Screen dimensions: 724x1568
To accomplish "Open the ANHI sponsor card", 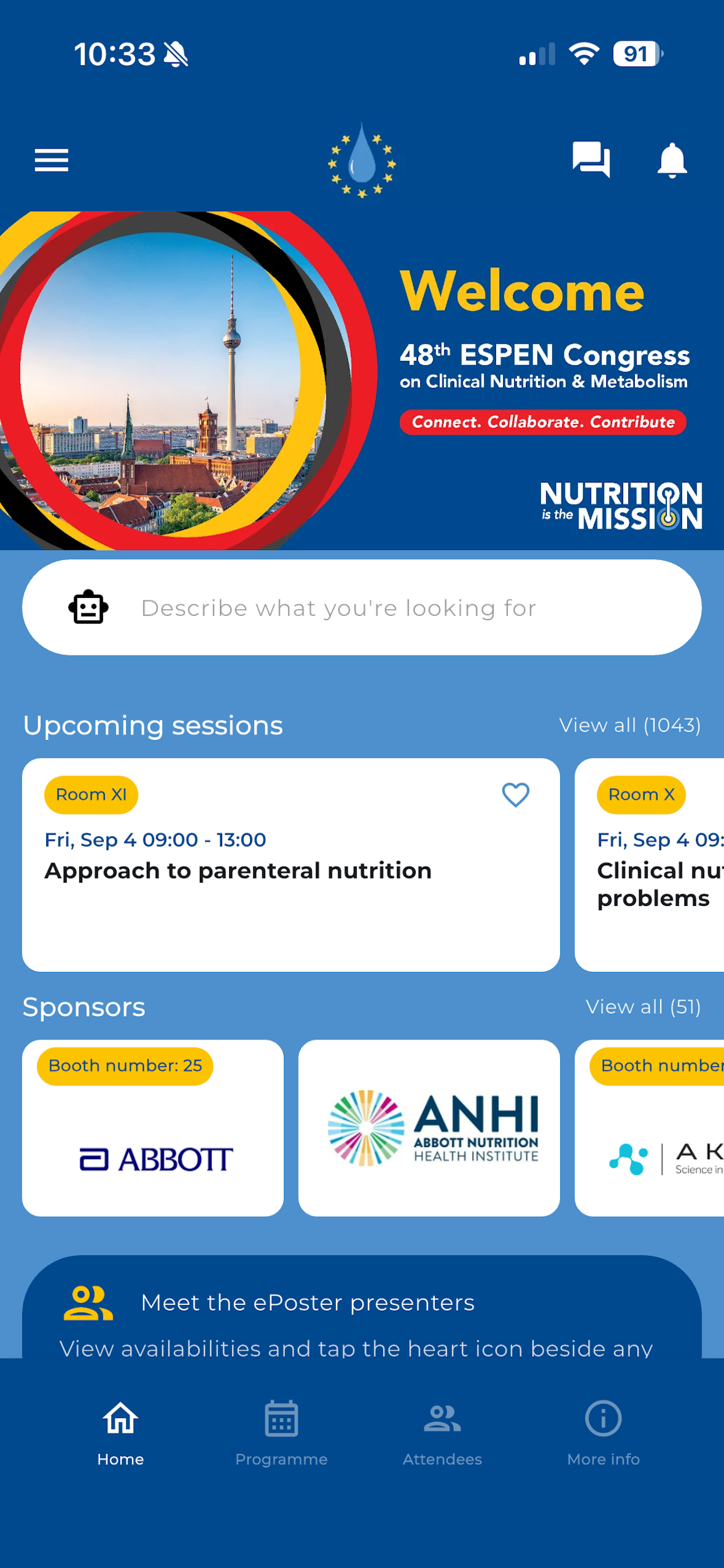I will [x=429, y=1128].
